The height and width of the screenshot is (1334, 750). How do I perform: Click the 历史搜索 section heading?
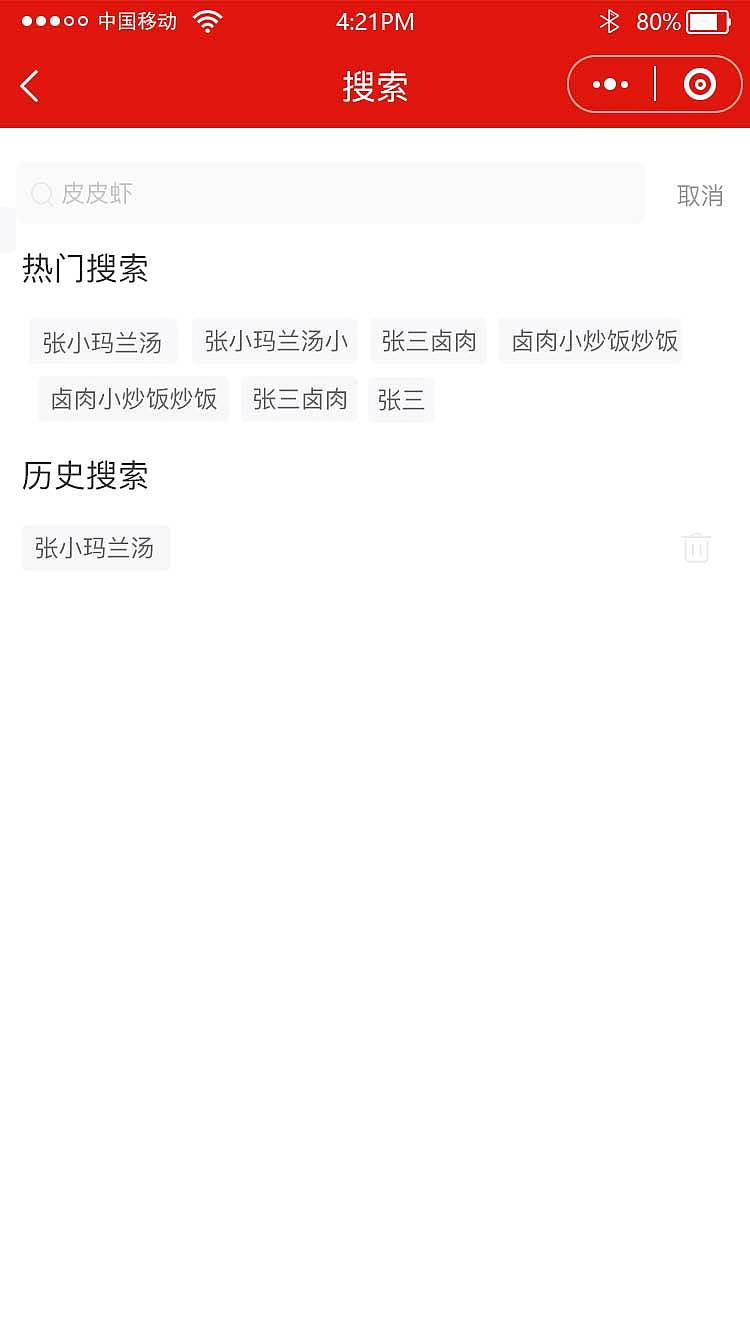(x=84, y=477)
